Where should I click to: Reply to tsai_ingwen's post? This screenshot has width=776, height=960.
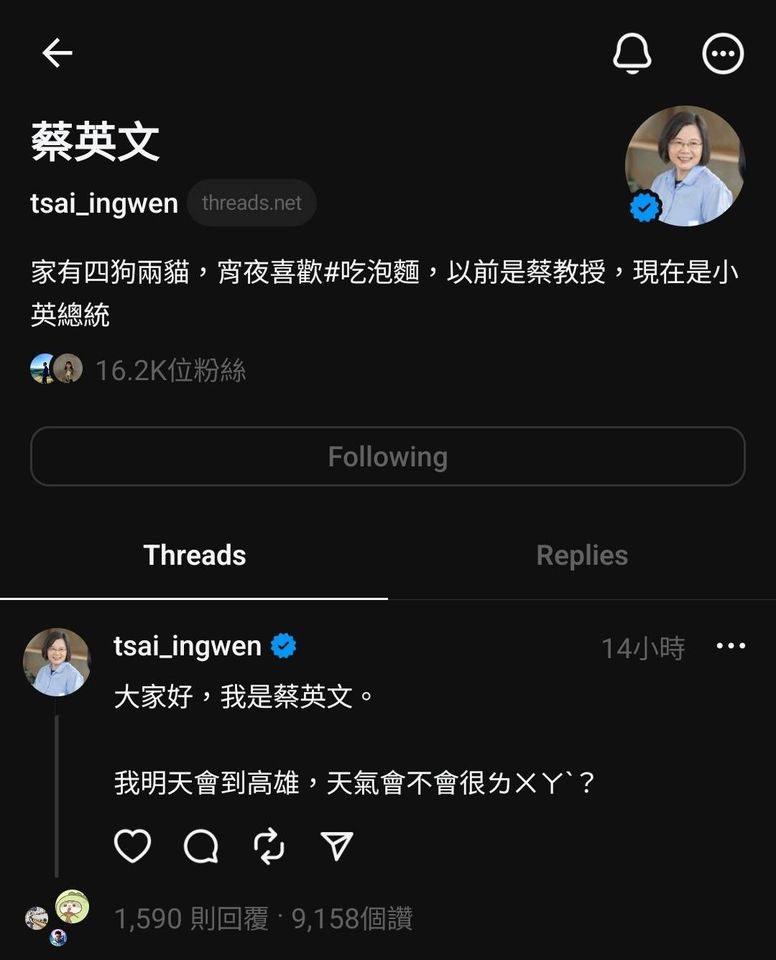coord(201,846)
